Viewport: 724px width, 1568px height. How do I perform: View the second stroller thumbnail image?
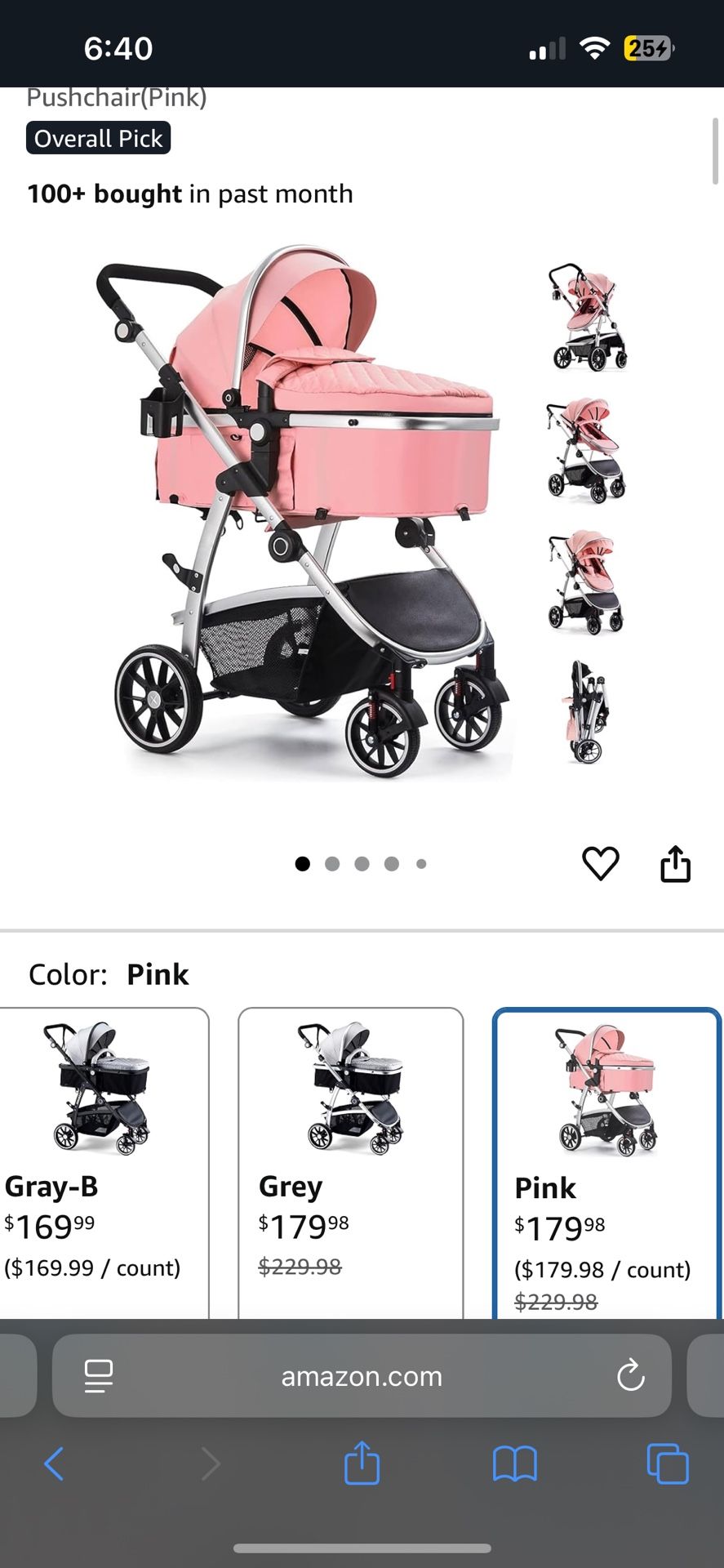587,449
